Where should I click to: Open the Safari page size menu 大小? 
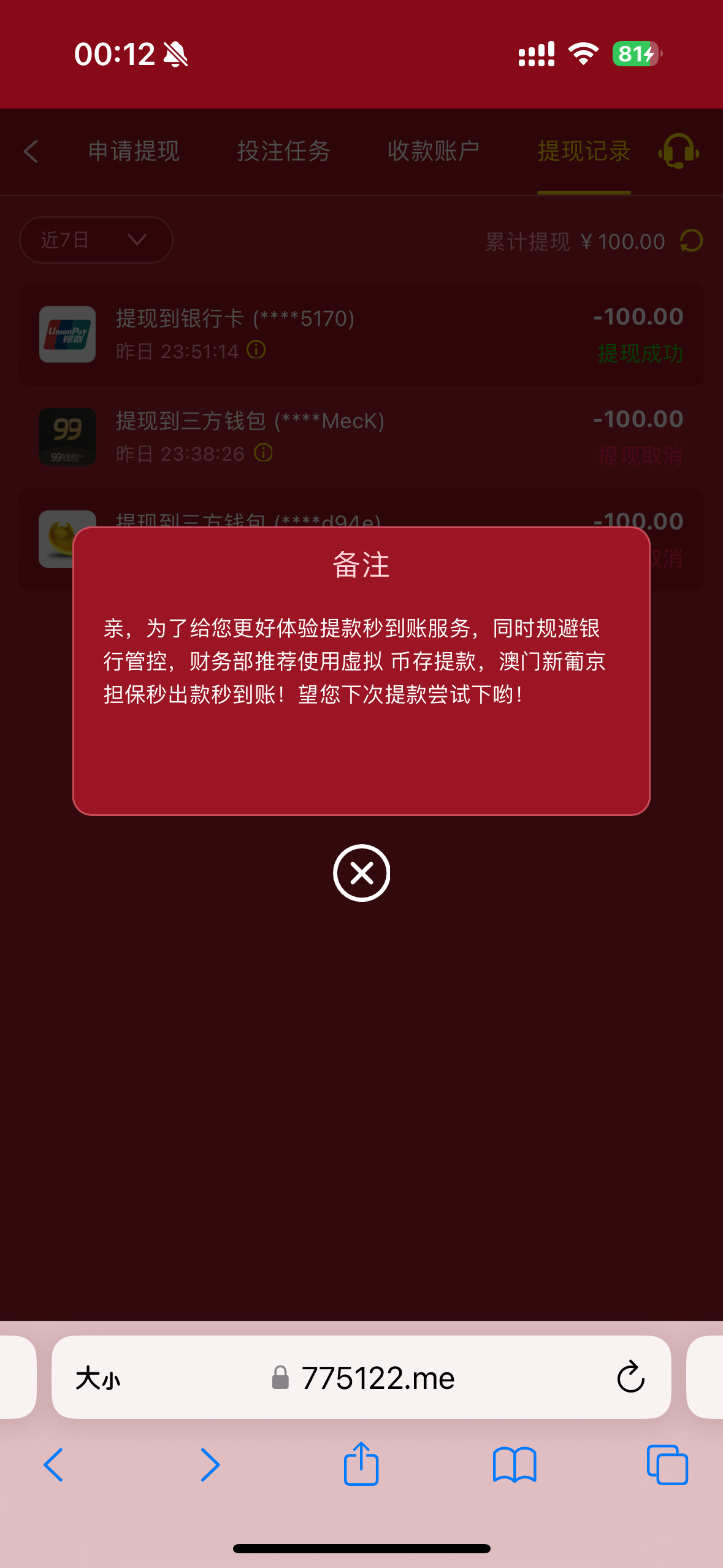pyautogui.click(x=98, y=1378)
